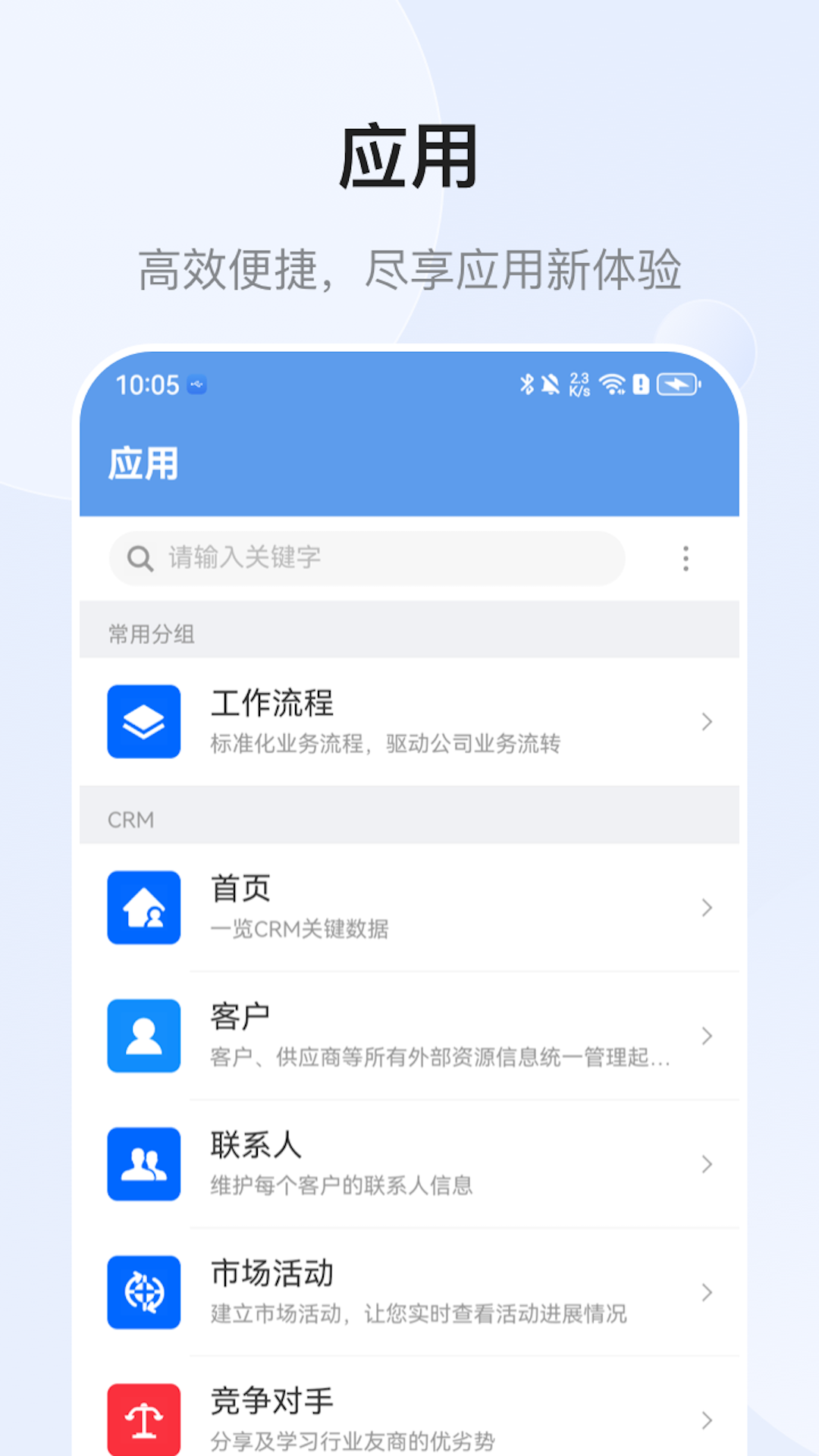Expand the 市场活动 row chevron
The height and width of the screenshot is (1456, 819).
click(706, 1294)
